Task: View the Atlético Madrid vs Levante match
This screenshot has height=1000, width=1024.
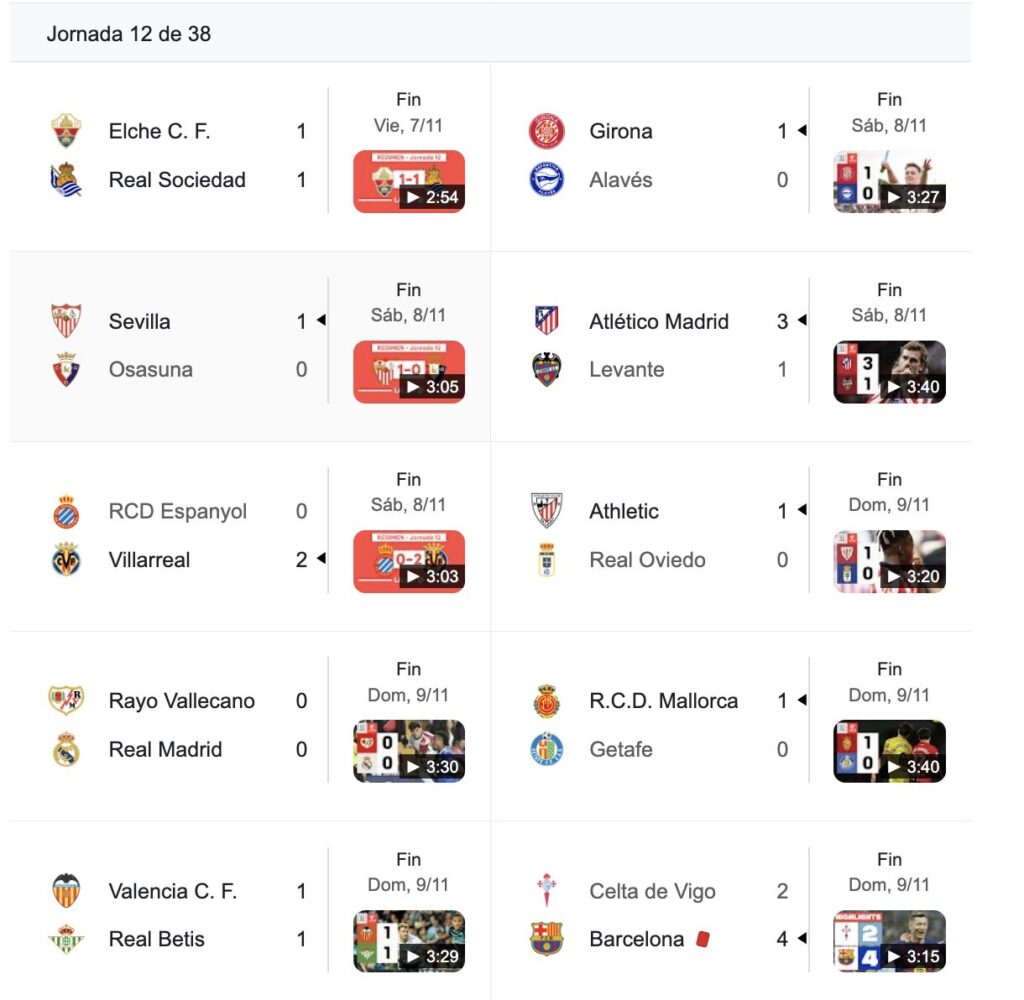Action: 660,346
